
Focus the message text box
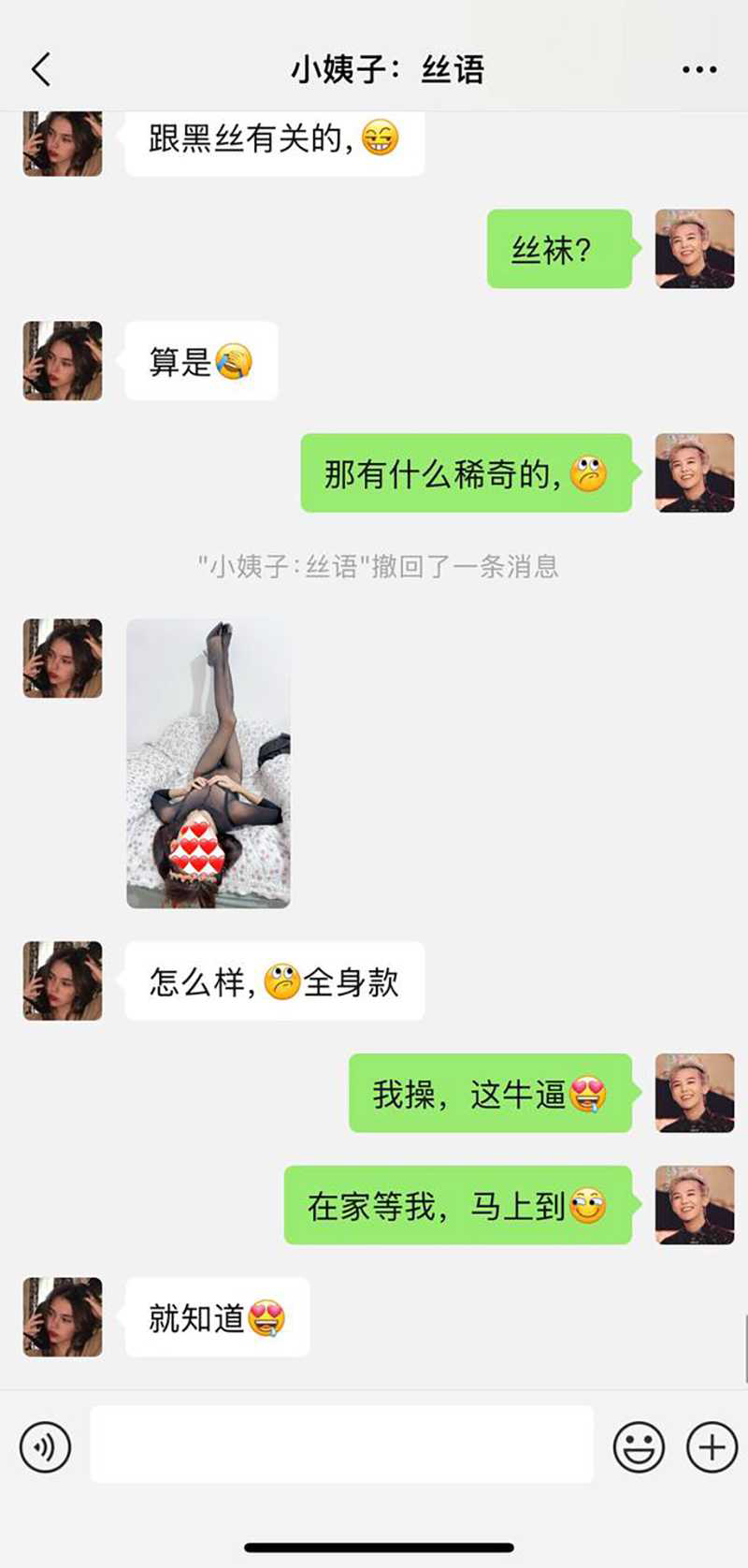click(x=341, y=1444)
